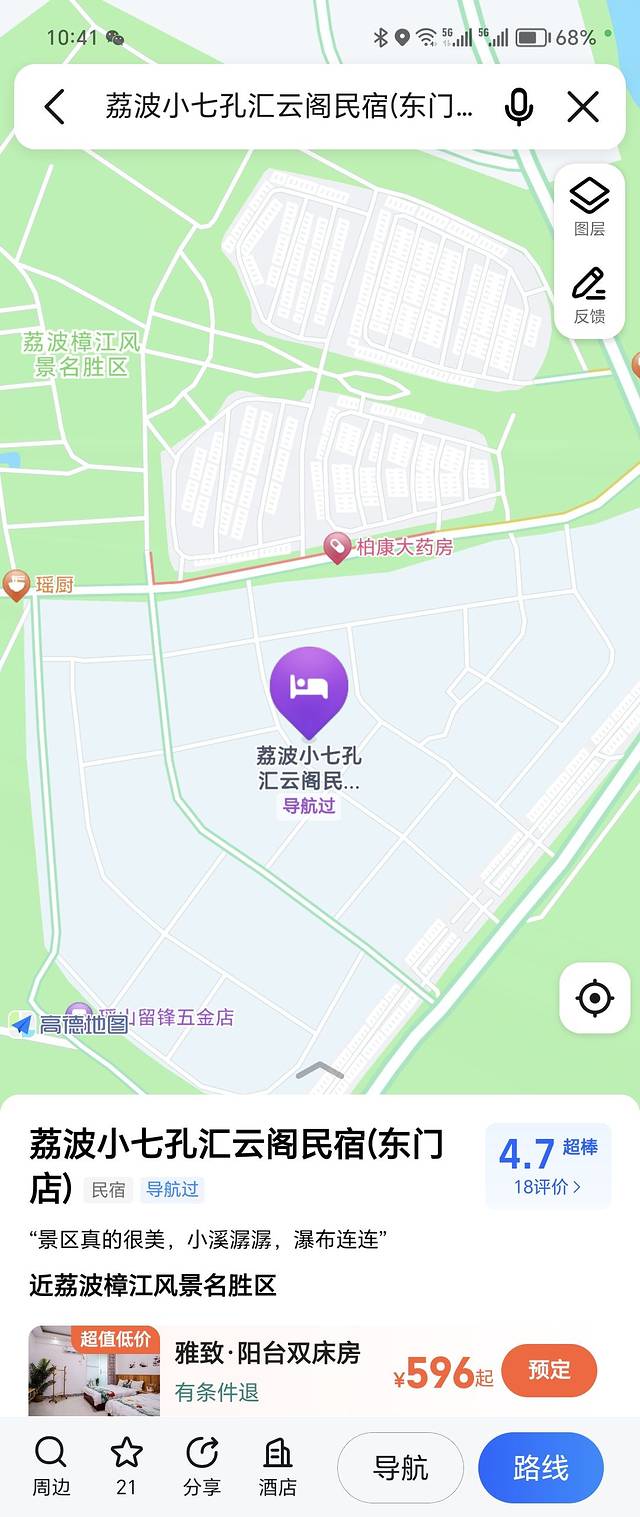Image resolution: width=640 pixels, height=1517 pixels.
Task: Go back from the search result
Action: [55, 107]
